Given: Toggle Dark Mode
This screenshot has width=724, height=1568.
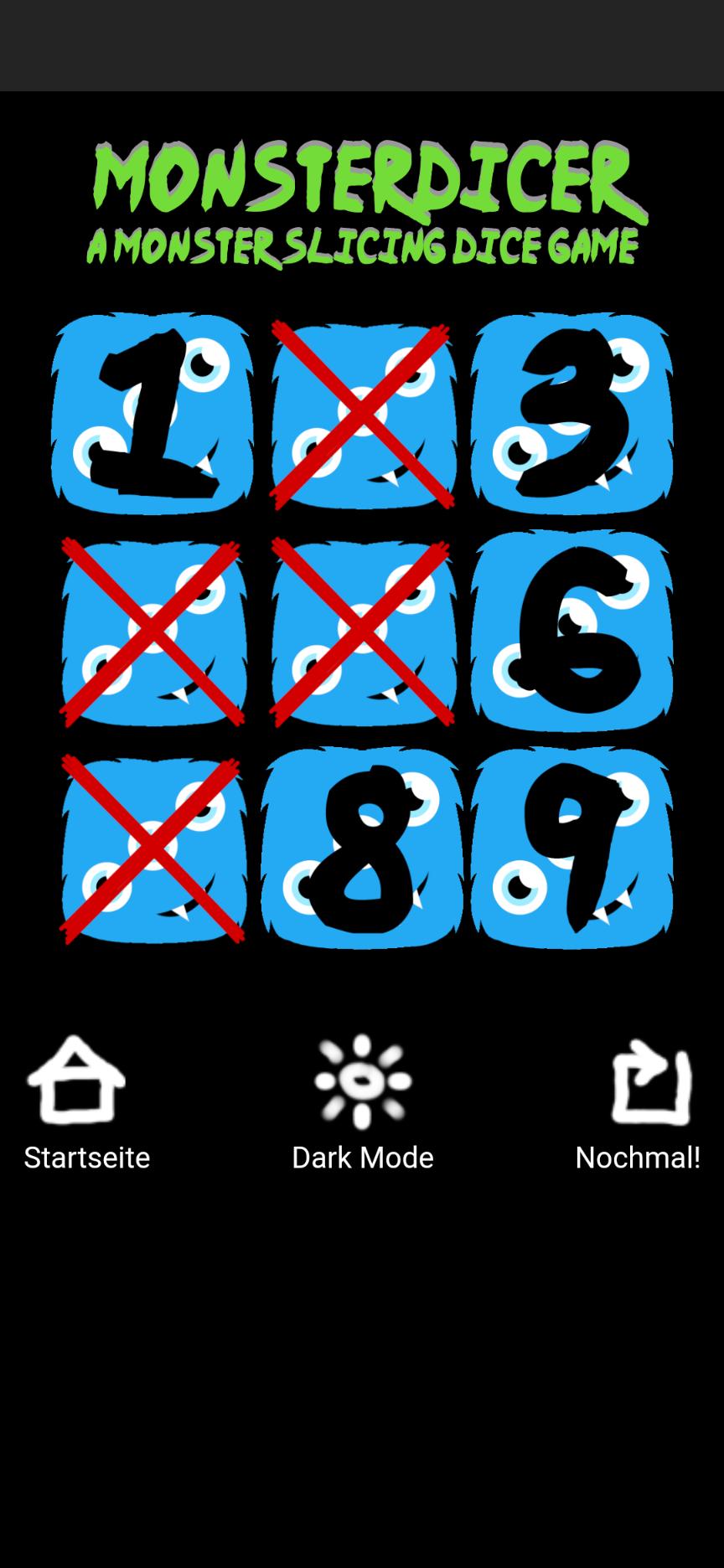Looking at the screenshot, I should [362, 1102].
